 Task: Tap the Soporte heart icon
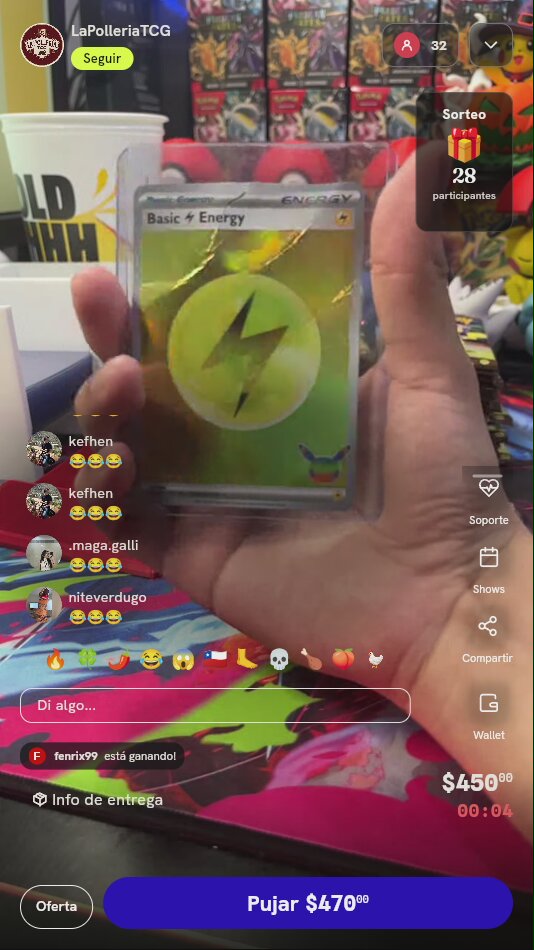[x=488, y=488]
